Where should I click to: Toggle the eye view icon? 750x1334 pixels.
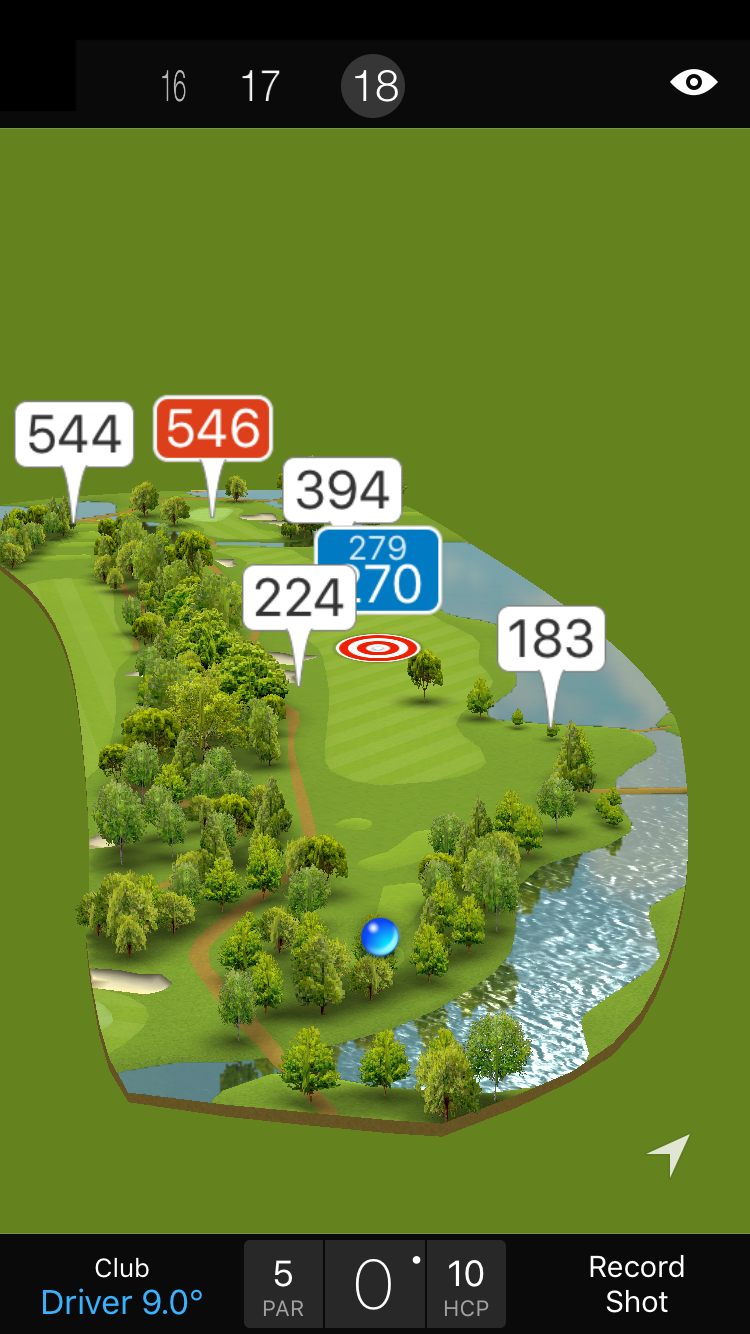click(x=693, y=82)
